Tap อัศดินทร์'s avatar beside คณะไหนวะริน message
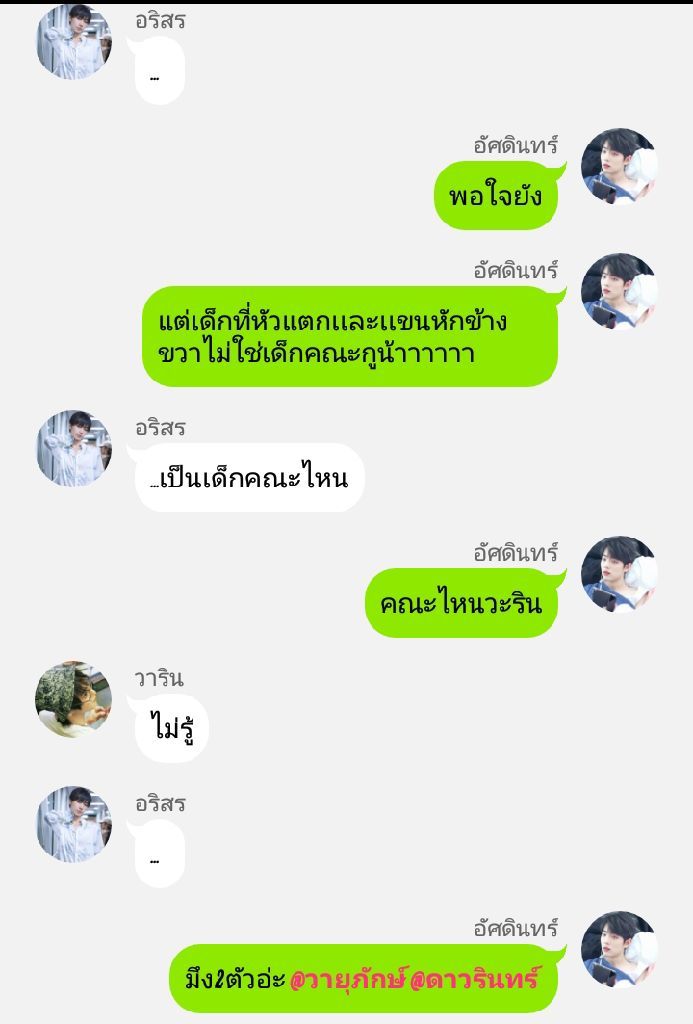This screenshot has width=693, height=1024. 619,574
